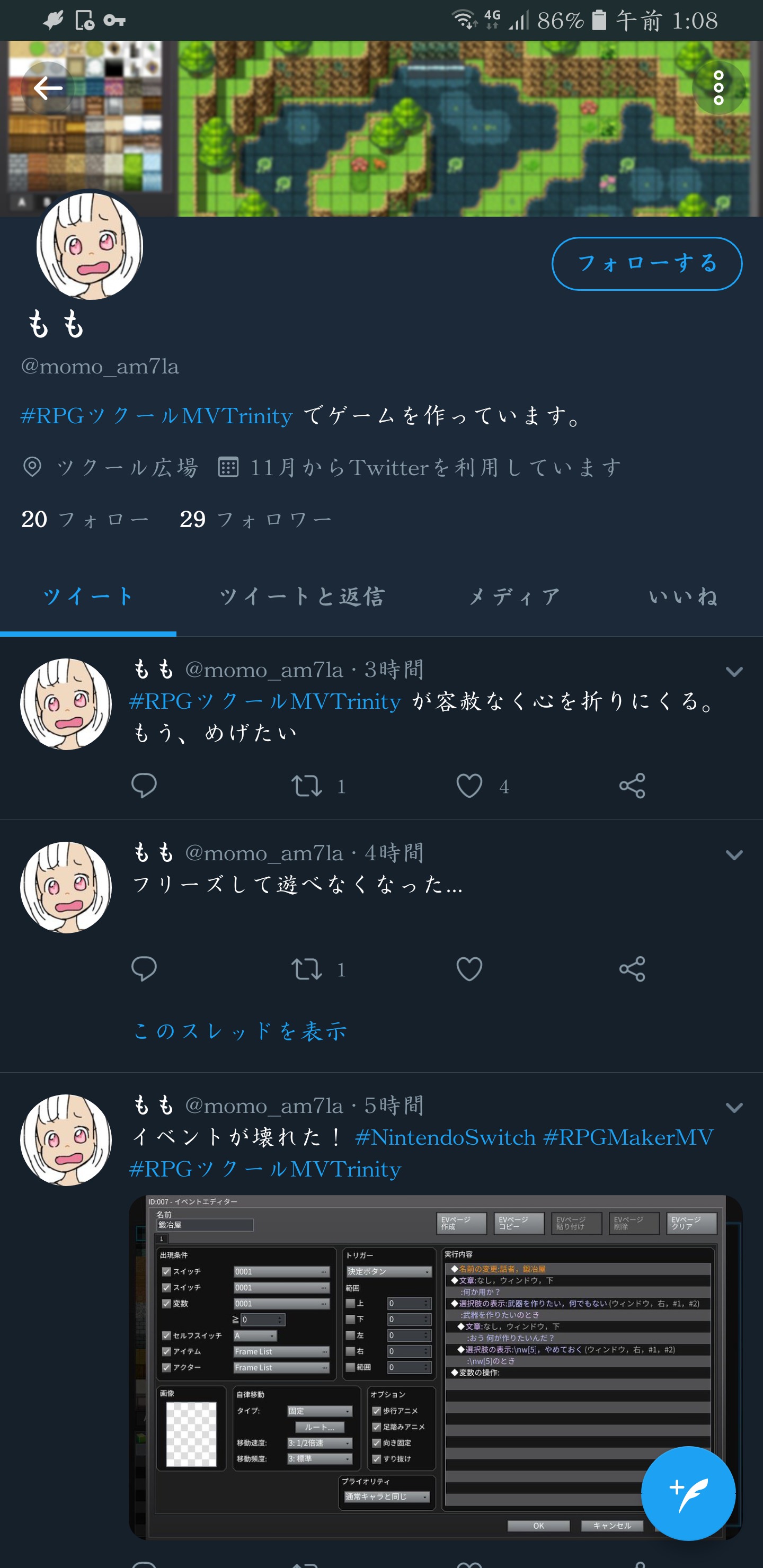Expand the dropdown on the 4時間 tweet
Viewport: 763px width, 1568px height.
coord(734,855)
